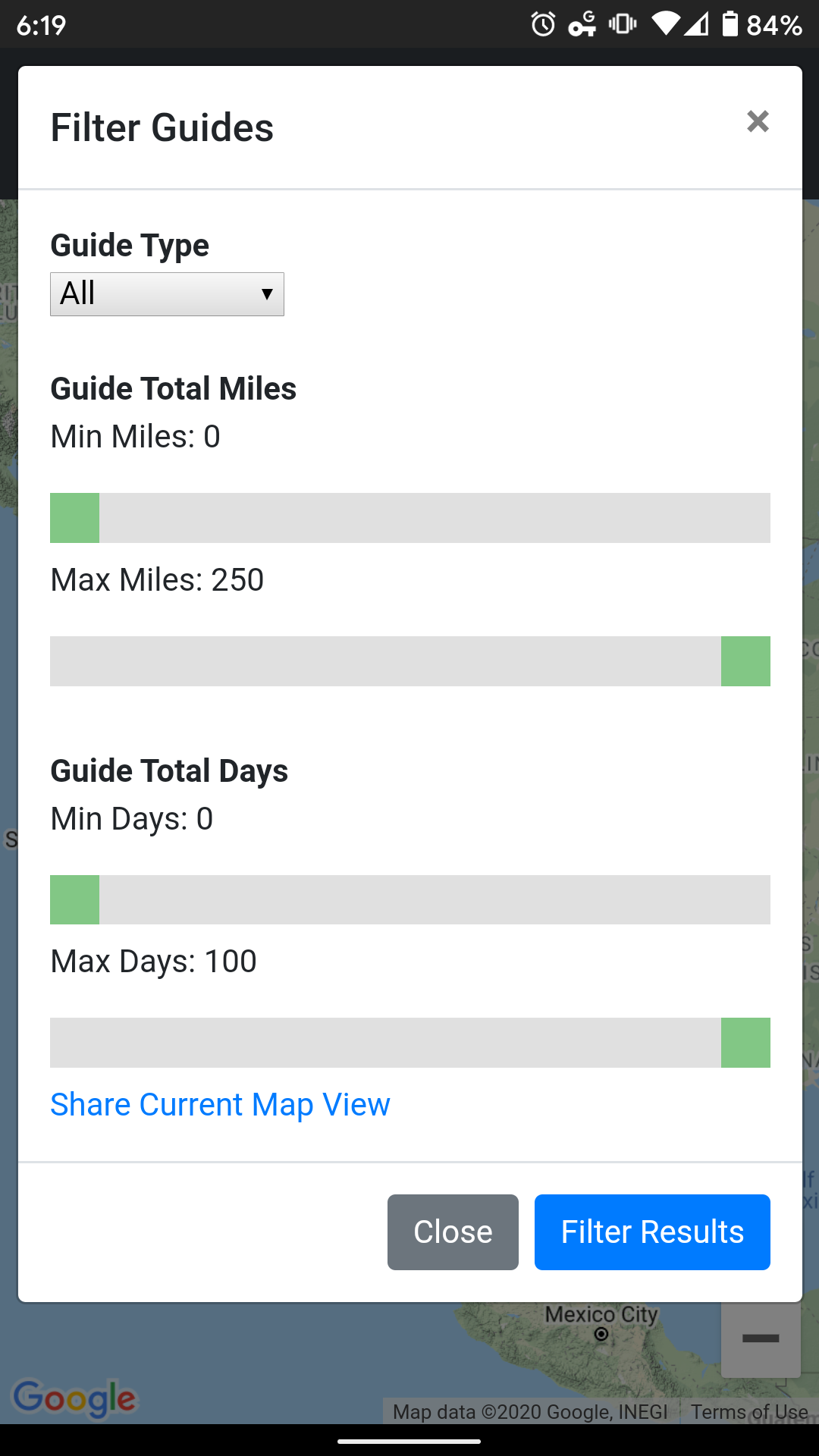Apply filters with Filter Results
This screenshot has width=819, height=1456.
pos(652,1232)
